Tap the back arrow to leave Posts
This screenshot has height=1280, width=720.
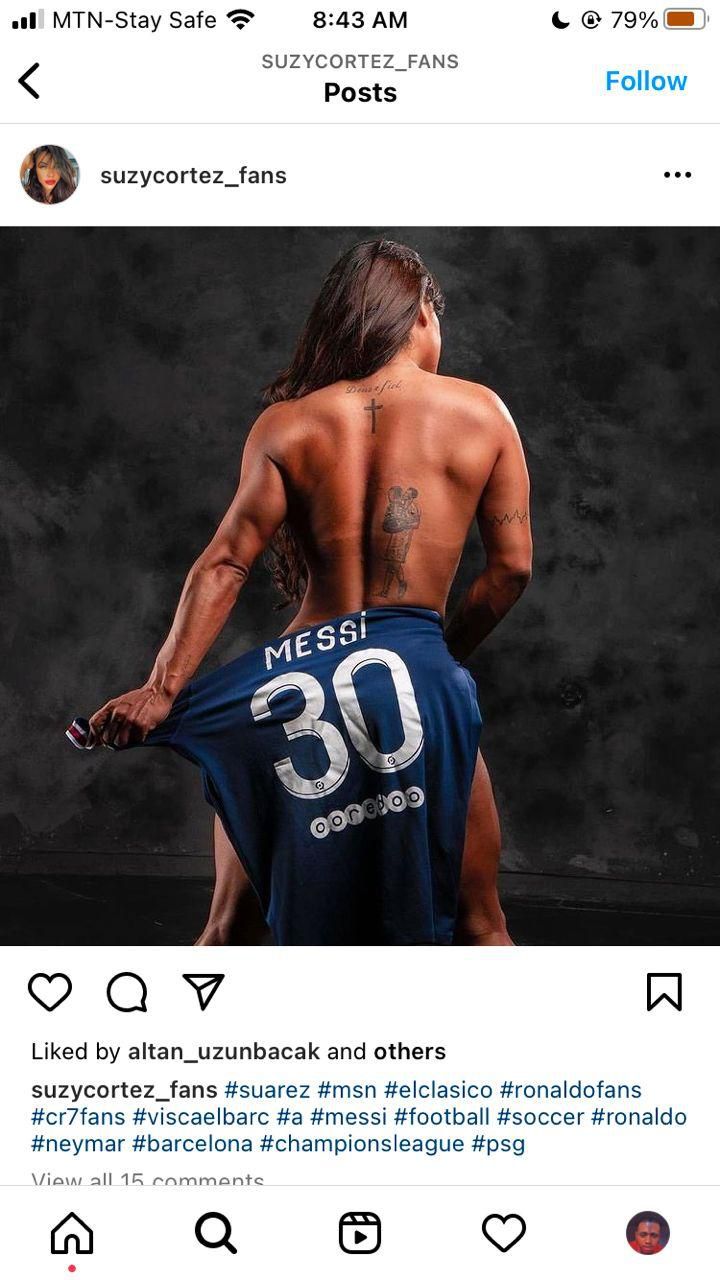29,81
